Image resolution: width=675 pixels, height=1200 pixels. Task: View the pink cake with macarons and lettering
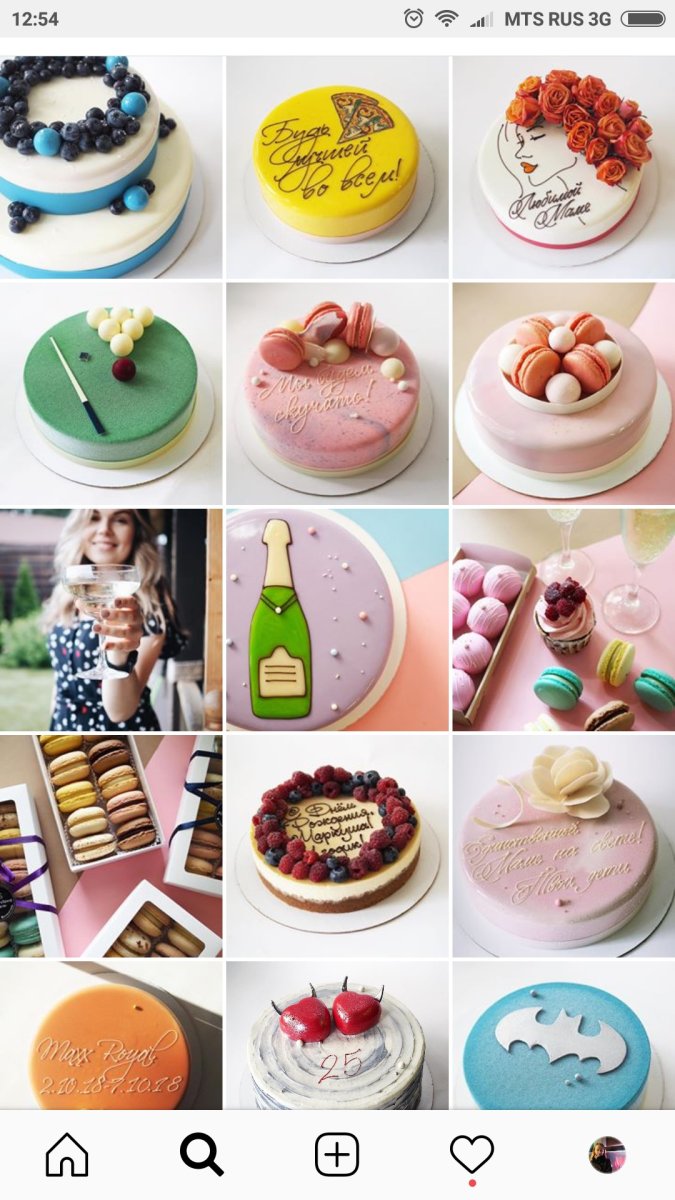pos(337,394)
